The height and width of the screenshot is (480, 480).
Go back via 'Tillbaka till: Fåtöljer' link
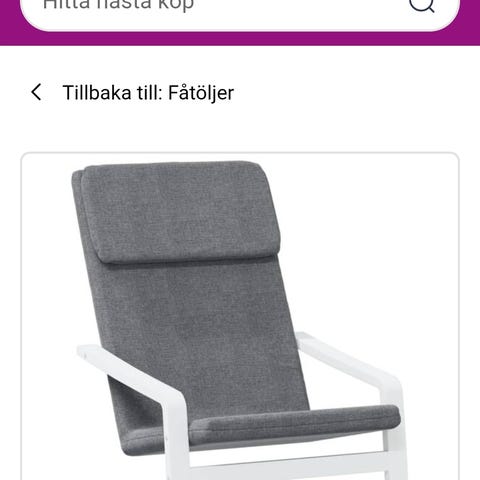[x=132, y=92]
